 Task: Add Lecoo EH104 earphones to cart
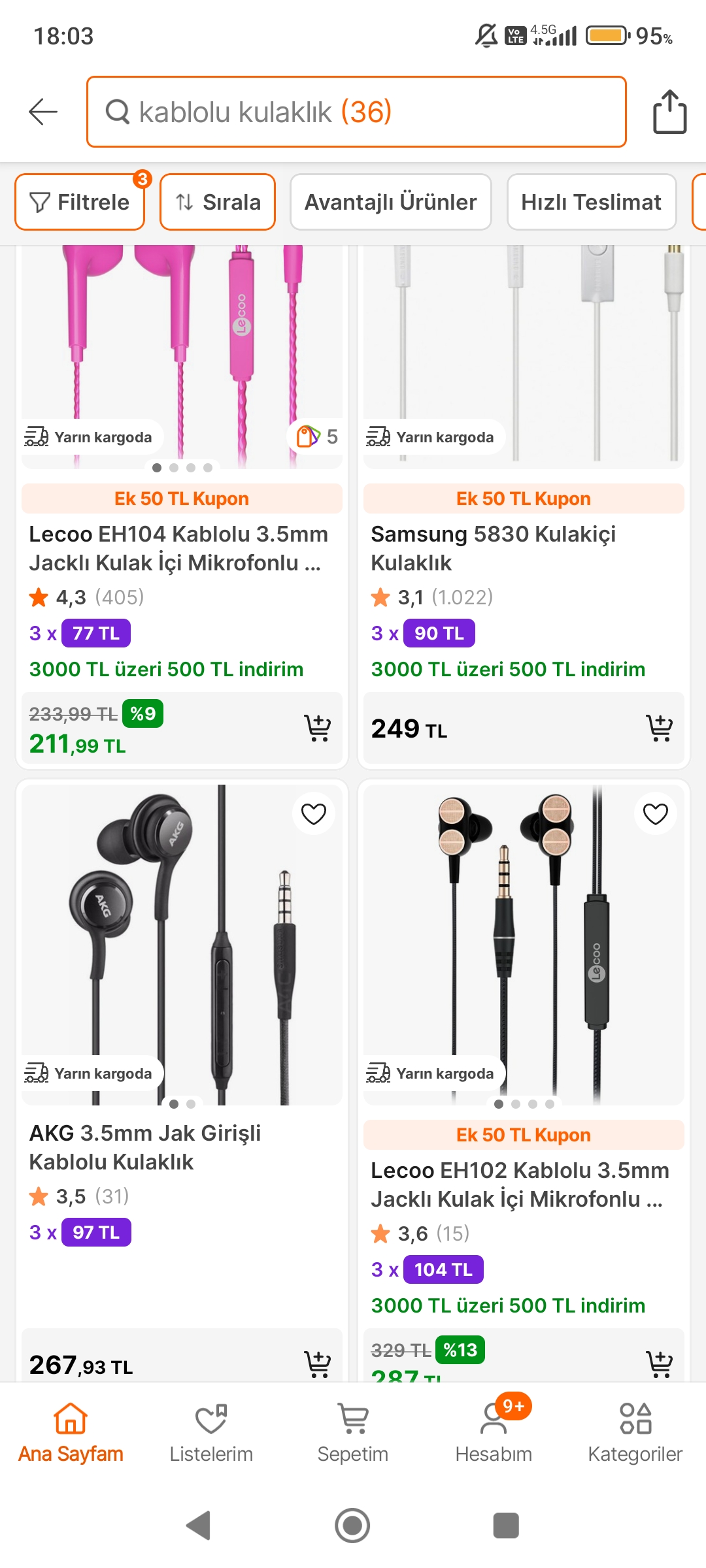tap(318, 728)
